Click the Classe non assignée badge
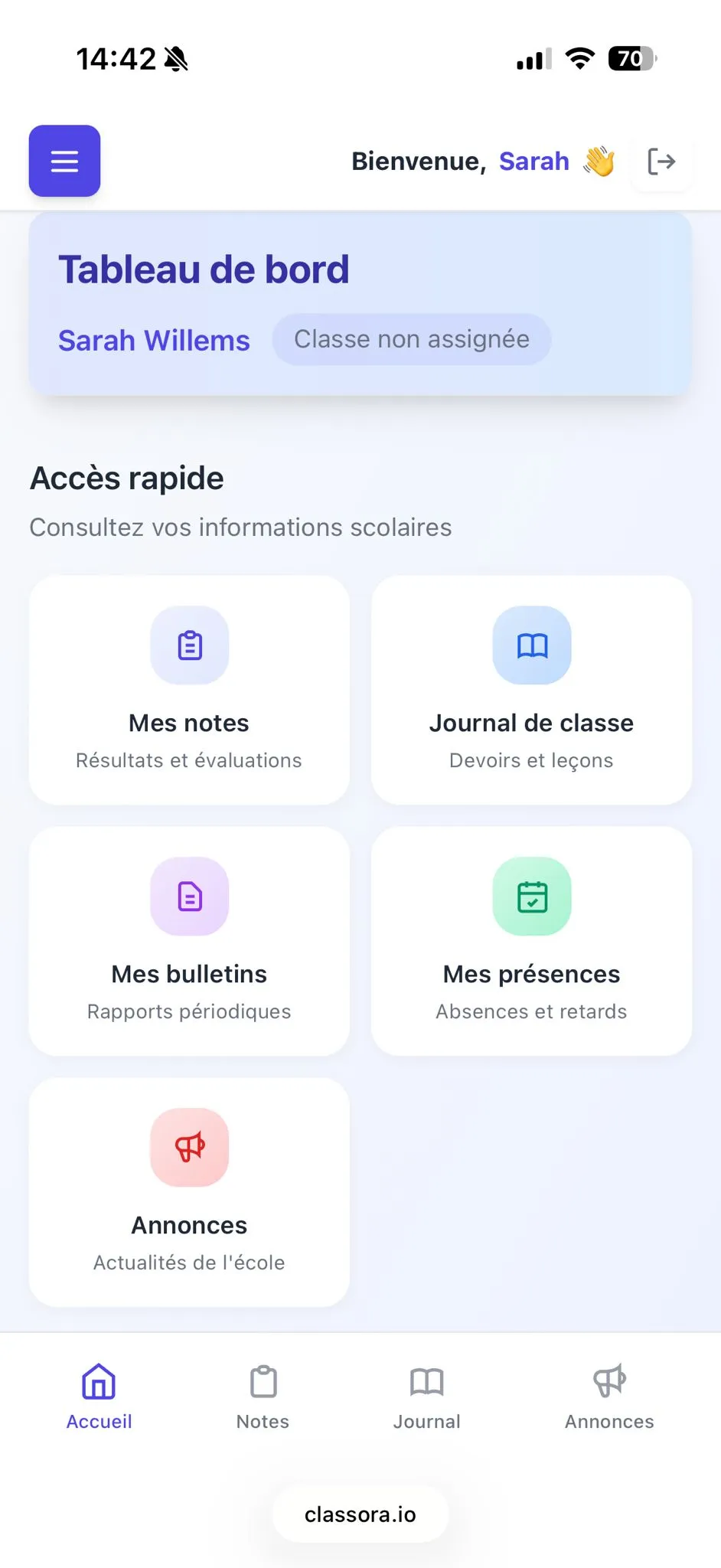Screen dimensions: 721x1568 pyautogui.click(x=412, y=339)
